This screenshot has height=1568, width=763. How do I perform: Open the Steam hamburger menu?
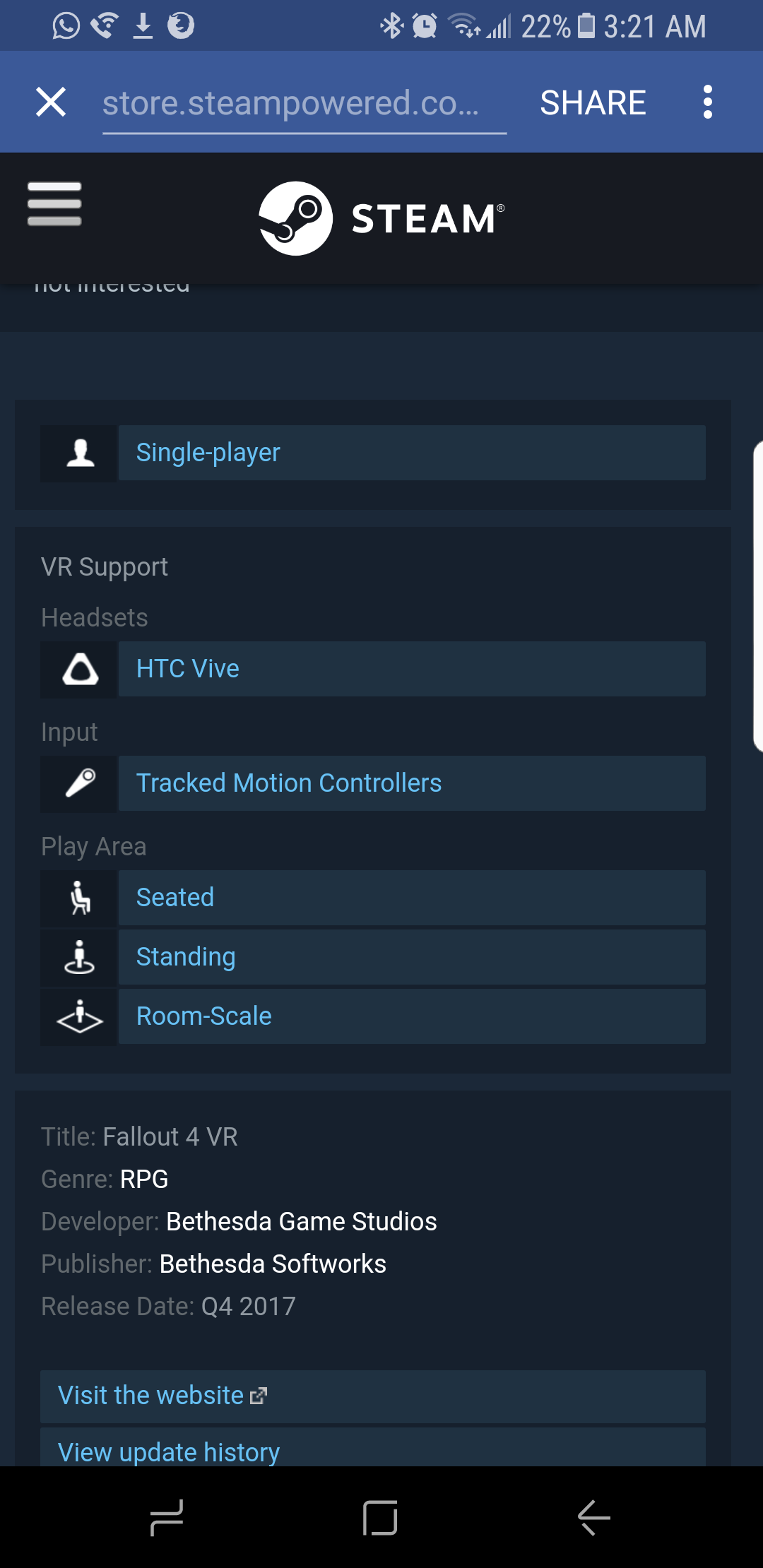(x=54, y=204)
